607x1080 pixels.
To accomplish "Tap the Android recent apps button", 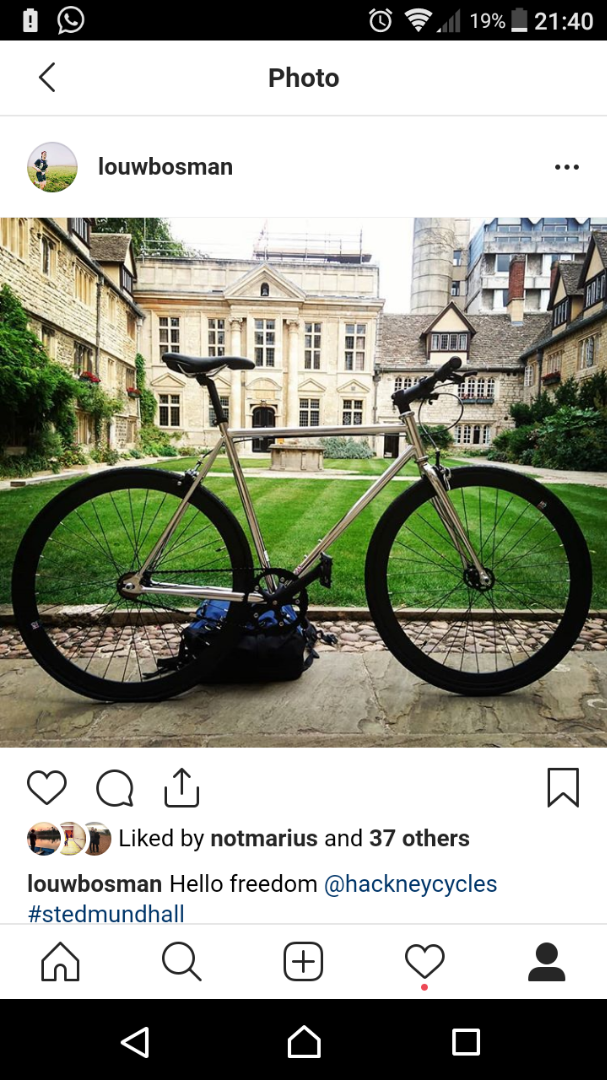I will 466,1041.
